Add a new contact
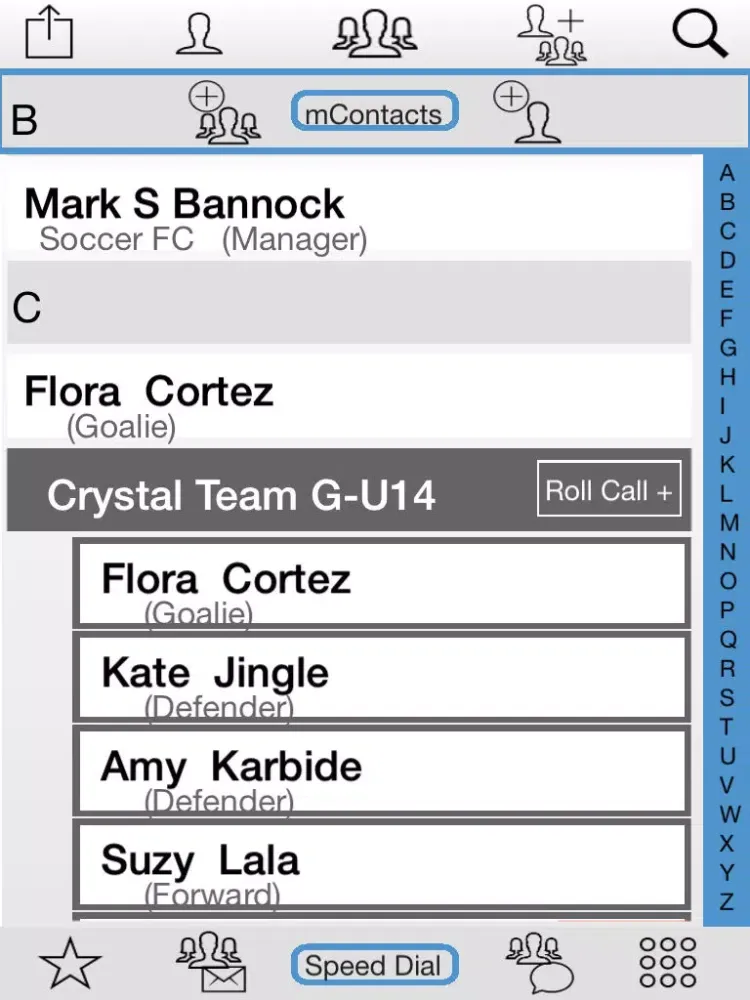 pos(527,114)
